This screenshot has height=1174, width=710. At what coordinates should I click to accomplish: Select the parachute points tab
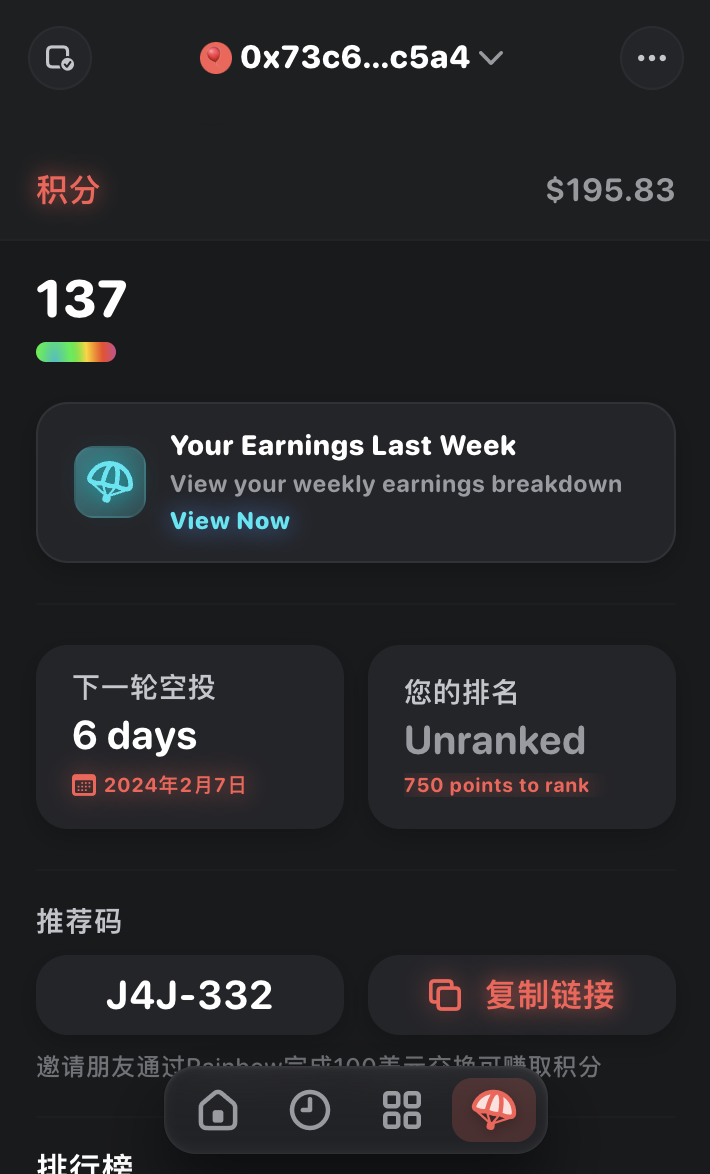[494, 1110]
